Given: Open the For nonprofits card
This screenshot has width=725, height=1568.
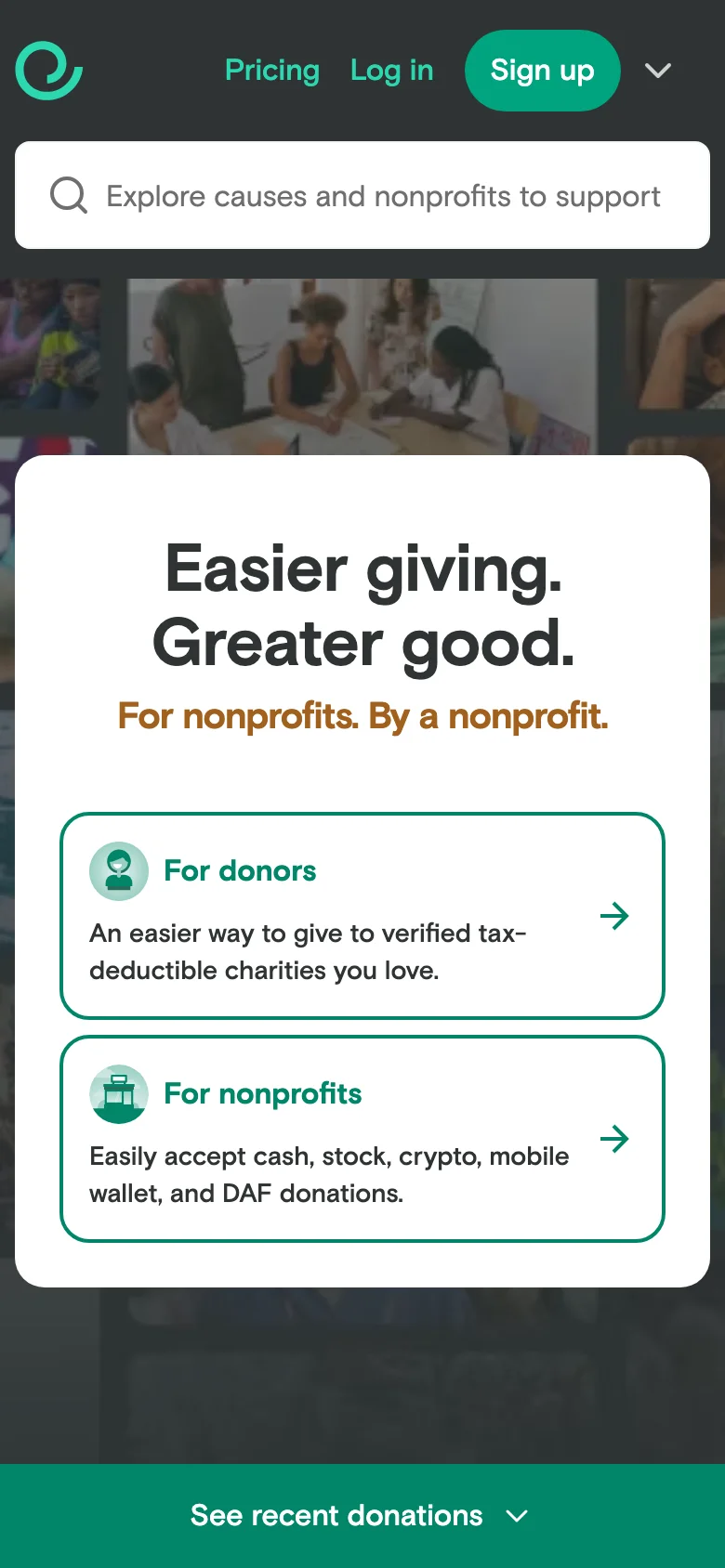Looking at the screenshot, I should point(362,1138).
